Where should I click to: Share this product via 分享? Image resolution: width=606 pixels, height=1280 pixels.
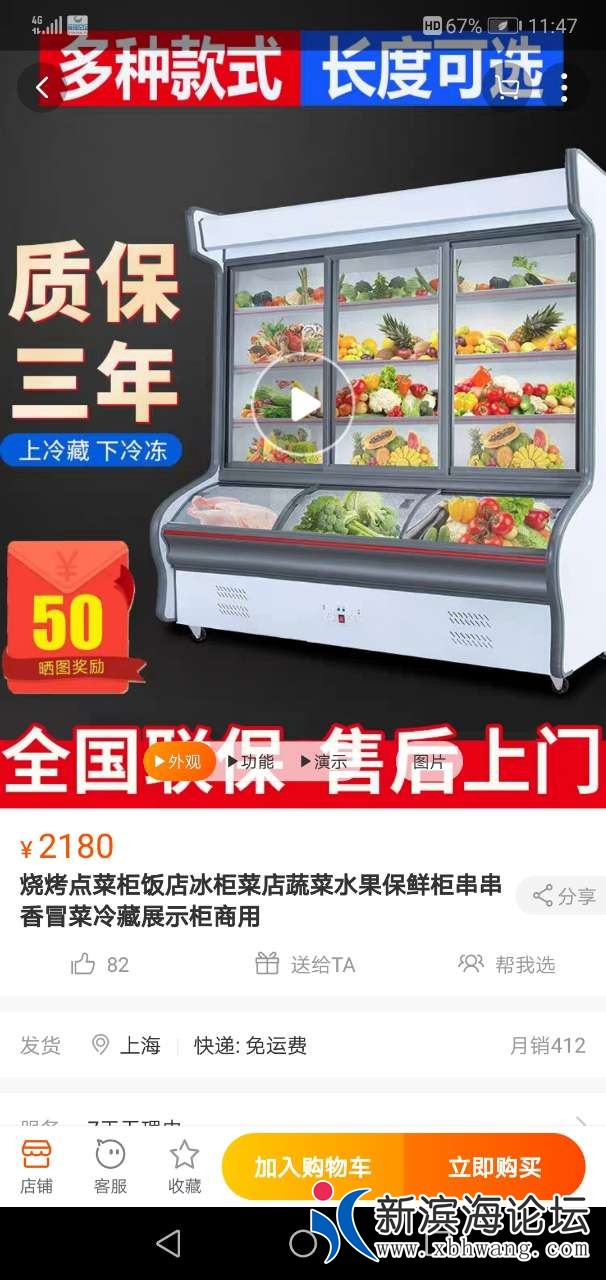pos(563,896)
